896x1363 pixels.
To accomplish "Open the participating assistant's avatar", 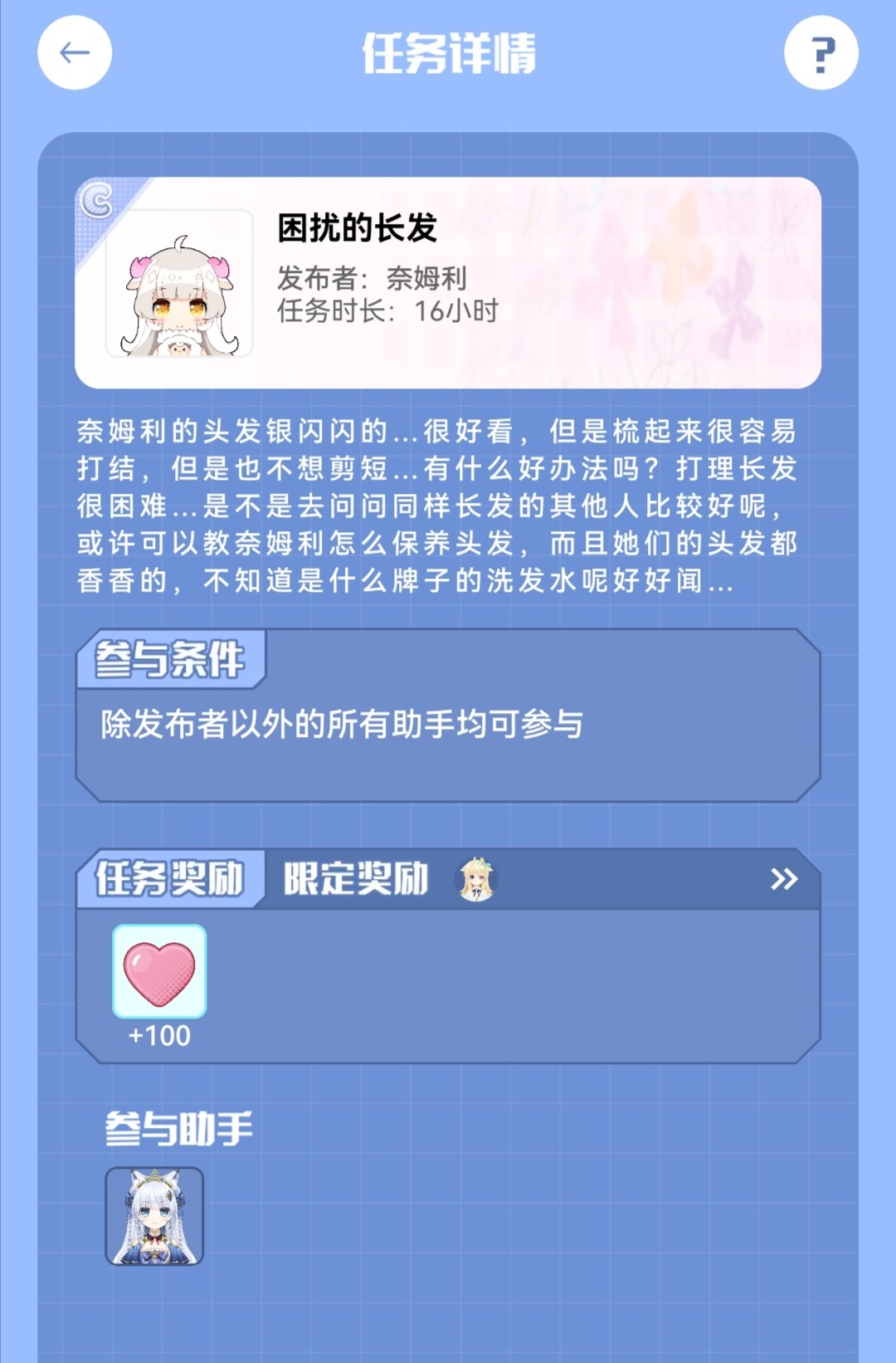I will pos(154,1216).
